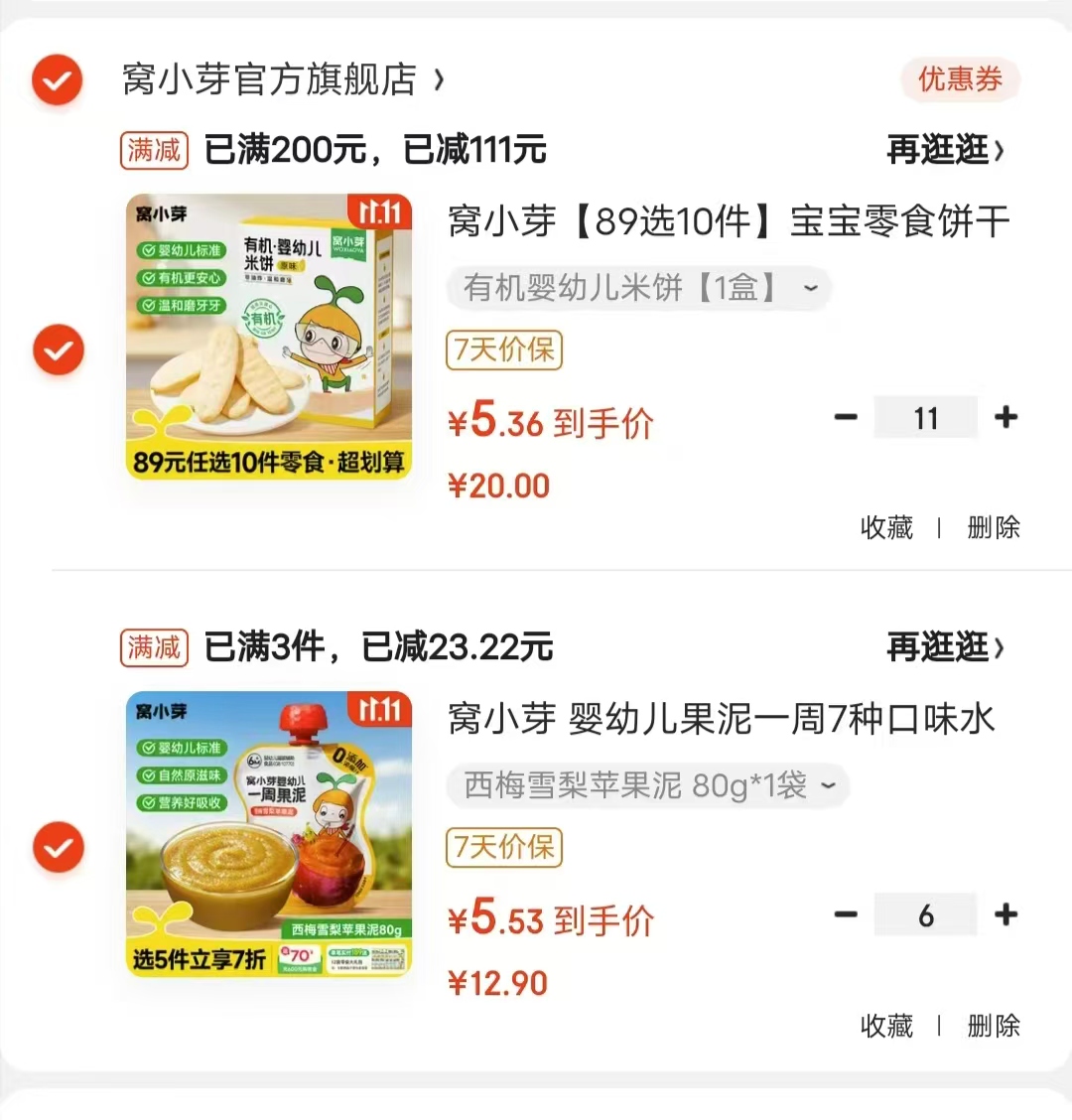Decrease fruit puree quantity with minus button
1072x1120 pixels.
[x=845, y=913]
